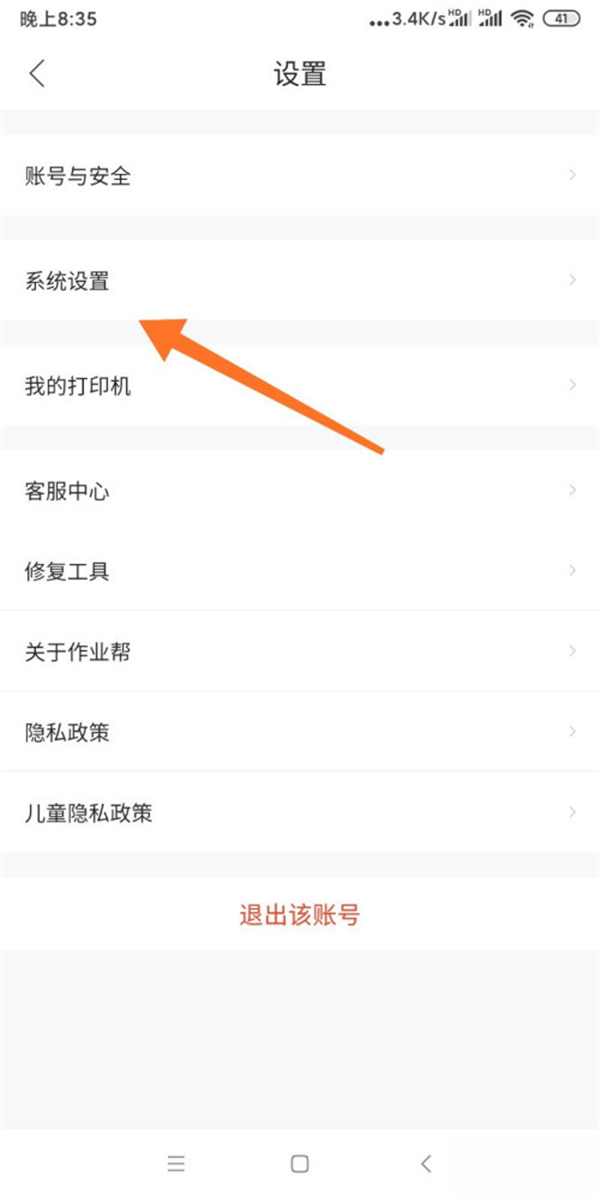Open 系统设置 row
Screen dimensions: 600x1200
(300, 281)
